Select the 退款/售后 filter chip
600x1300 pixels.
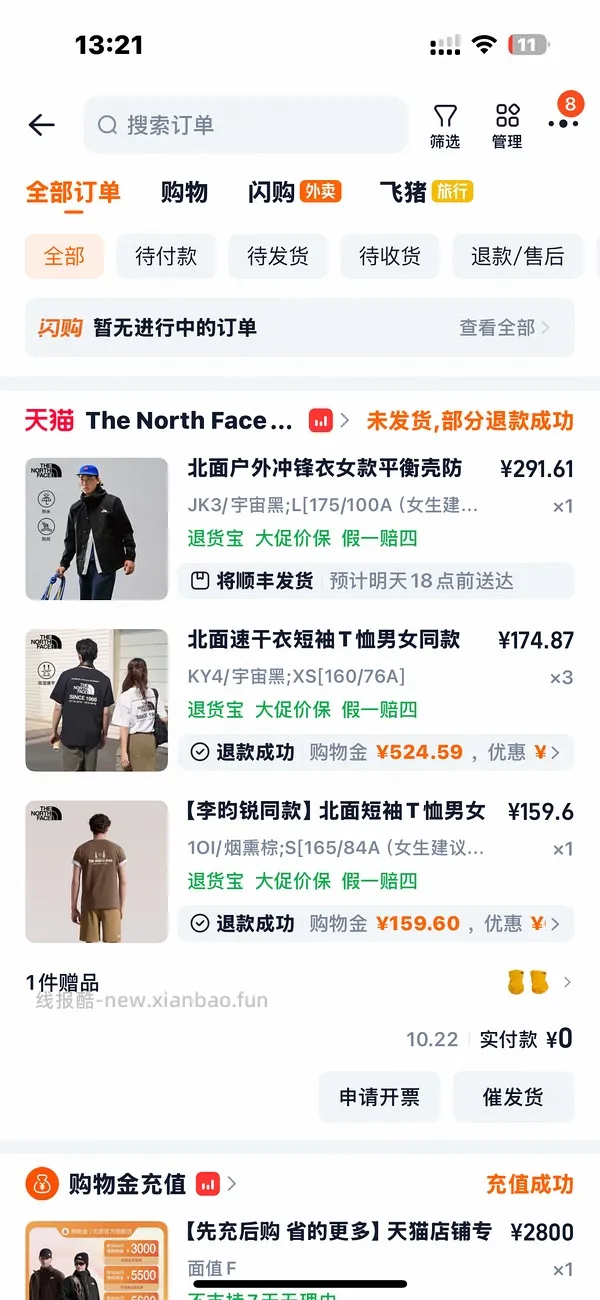[x=518, y=256]
